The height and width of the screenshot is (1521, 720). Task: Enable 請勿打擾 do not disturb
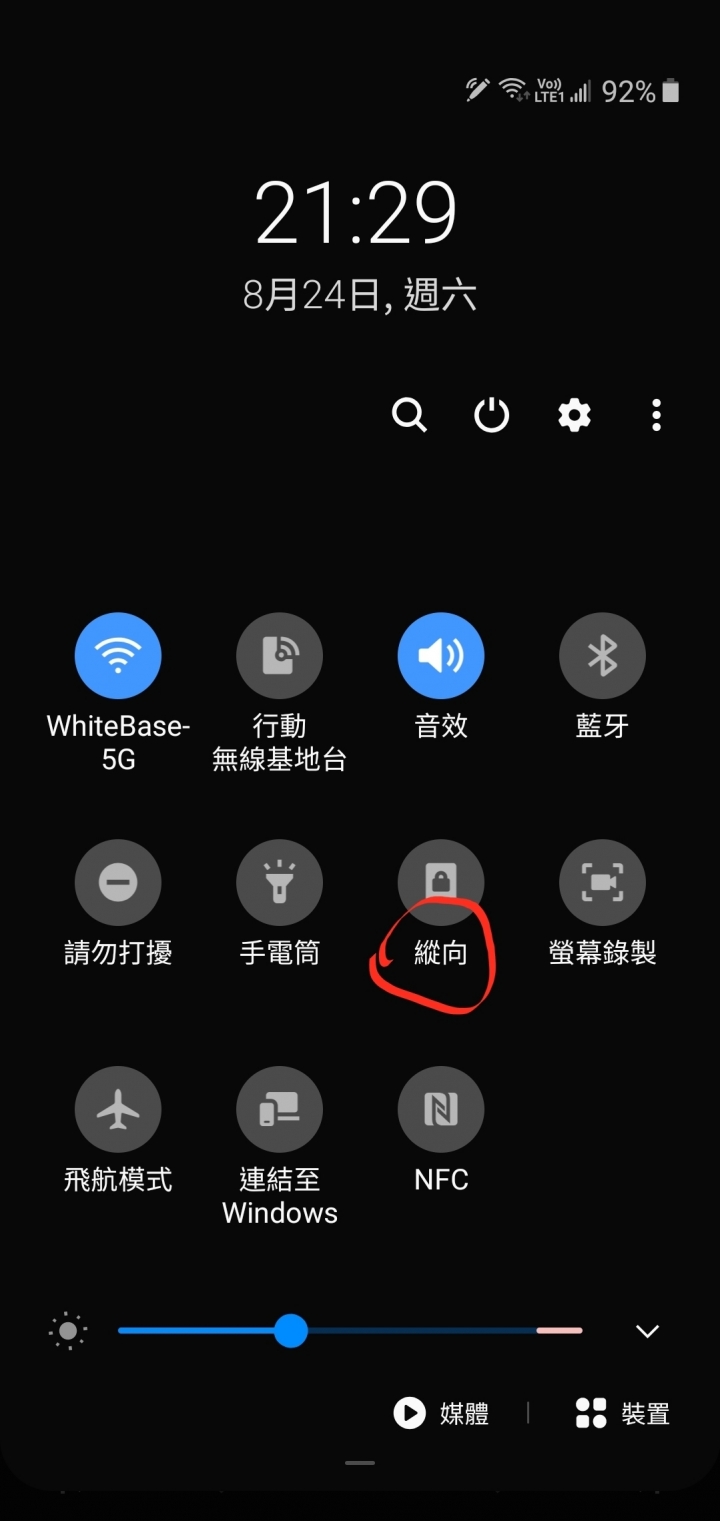[x=118, y=882]
